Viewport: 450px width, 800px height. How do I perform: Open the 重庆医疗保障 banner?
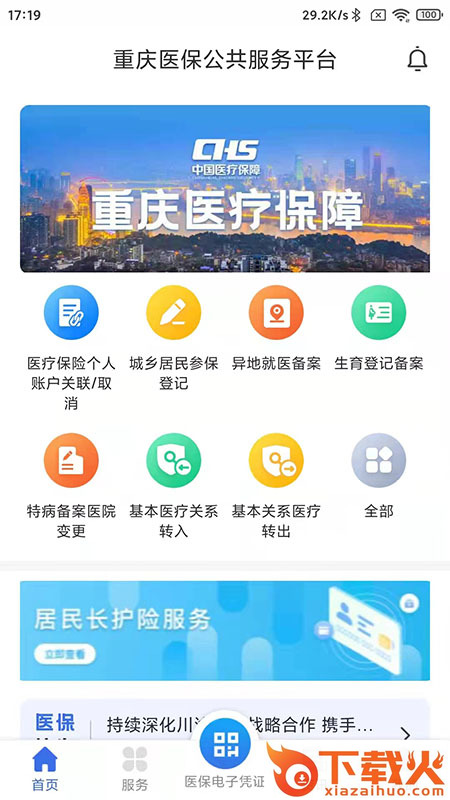pos(225,188)
